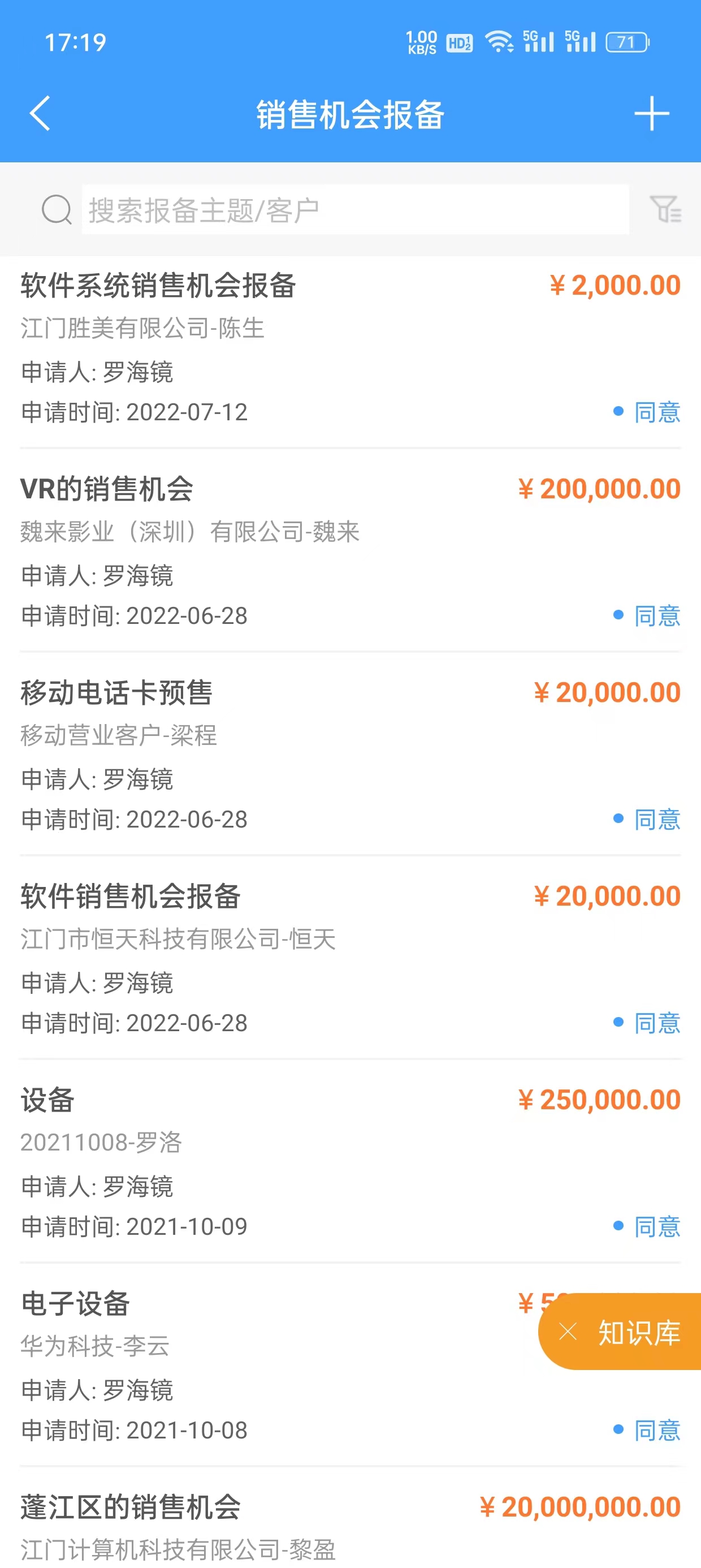
Task: Open the VR的销售机会 record
Action: click(x=350, y=550)
